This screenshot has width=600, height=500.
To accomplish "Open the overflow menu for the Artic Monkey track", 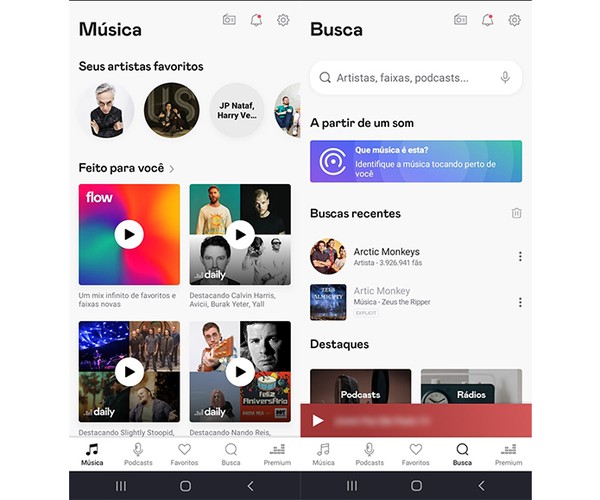I will coord(520,302).
